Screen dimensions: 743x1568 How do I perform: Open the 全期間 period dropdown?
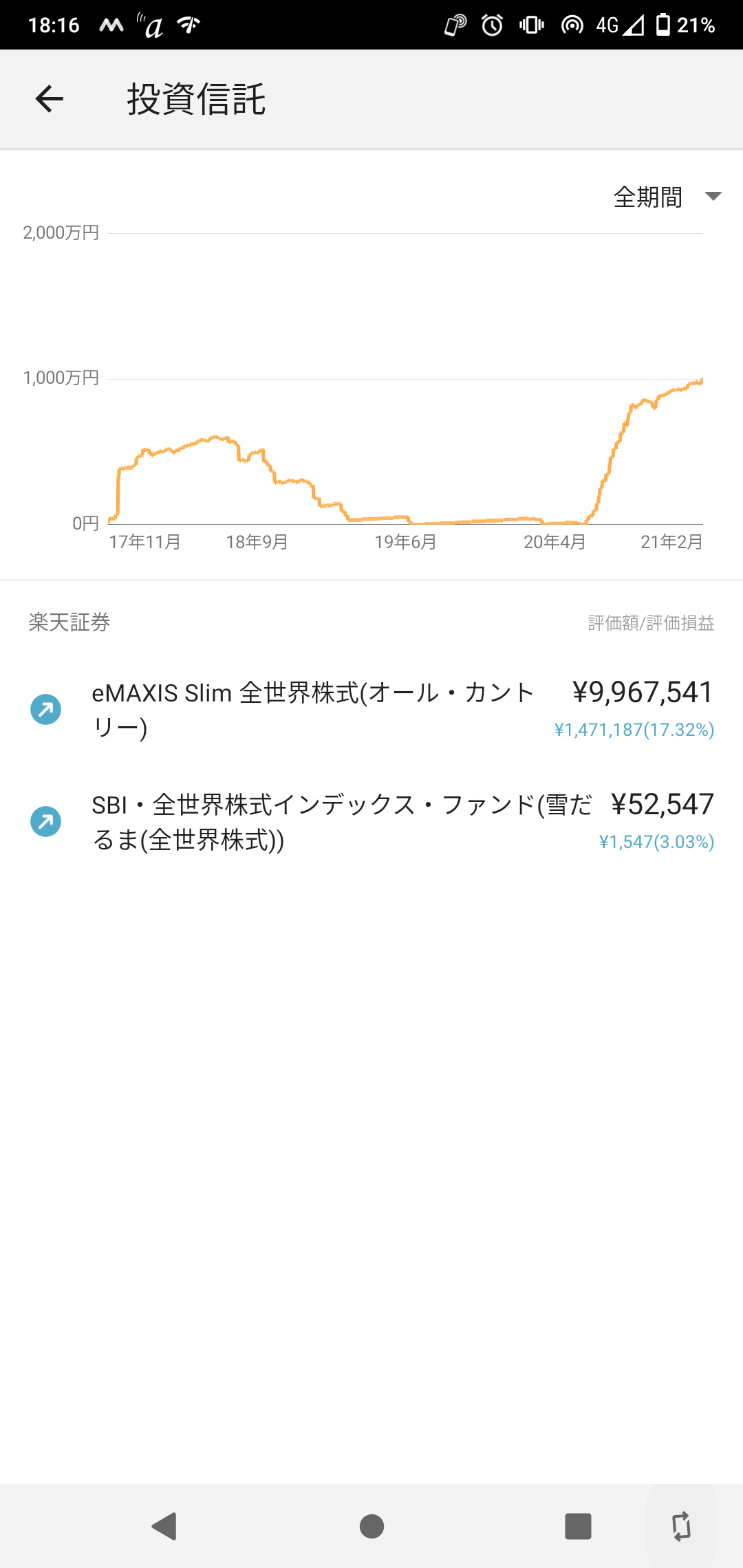667,197
